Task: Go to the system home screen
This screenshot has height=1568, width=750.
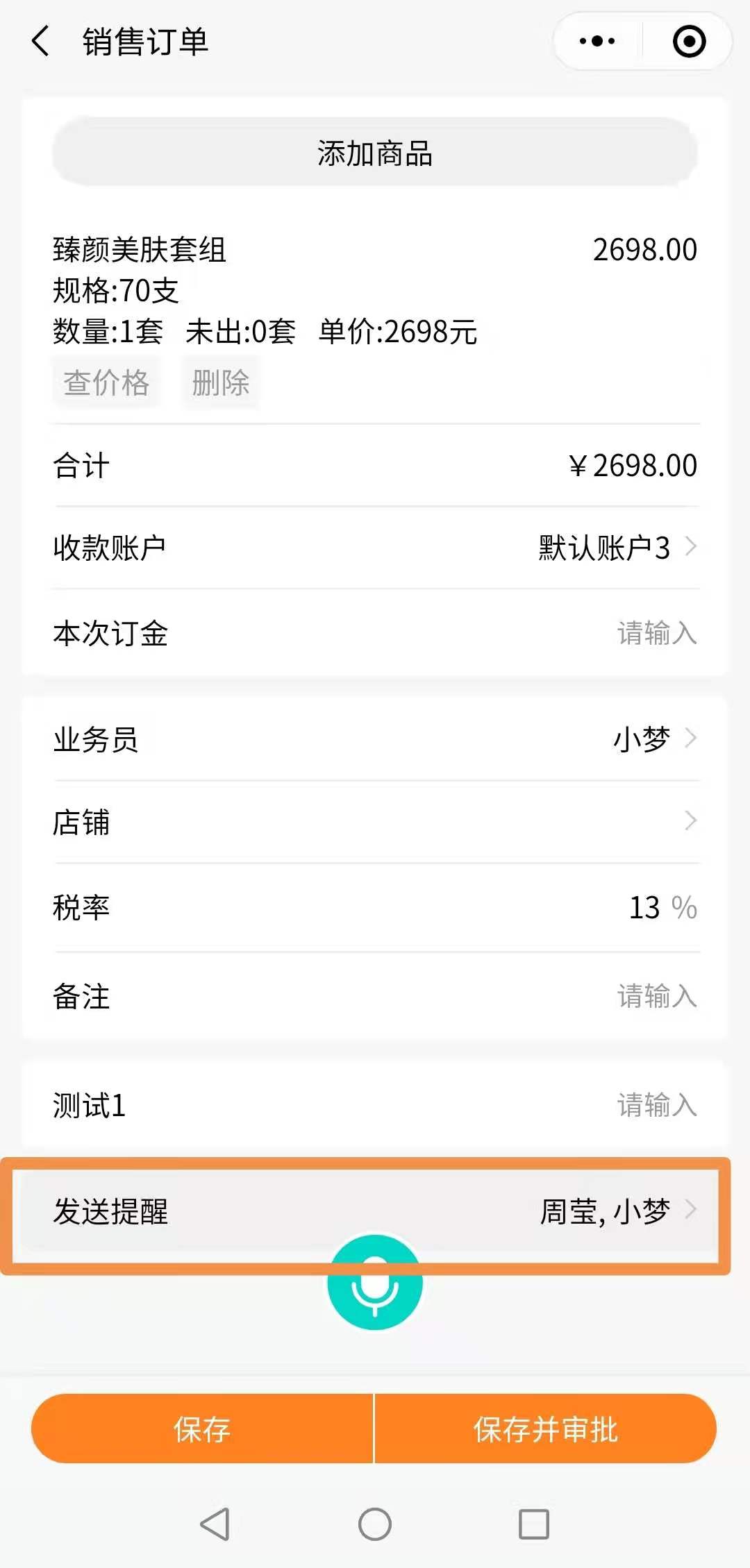Action: click(375, 1524)
